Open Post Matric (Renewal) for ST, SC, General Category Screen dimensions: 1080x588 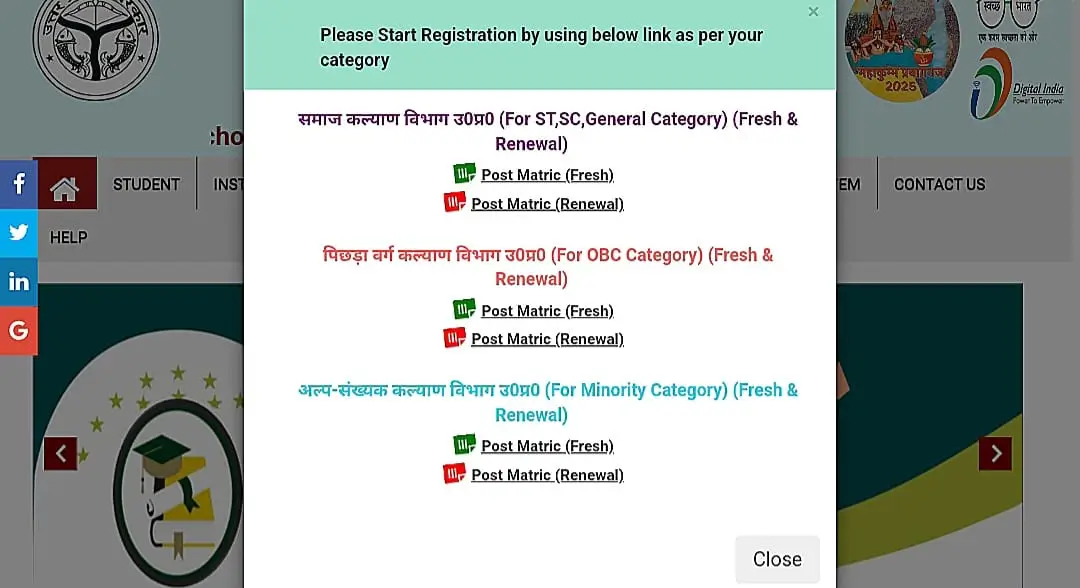tap(547, 204)
